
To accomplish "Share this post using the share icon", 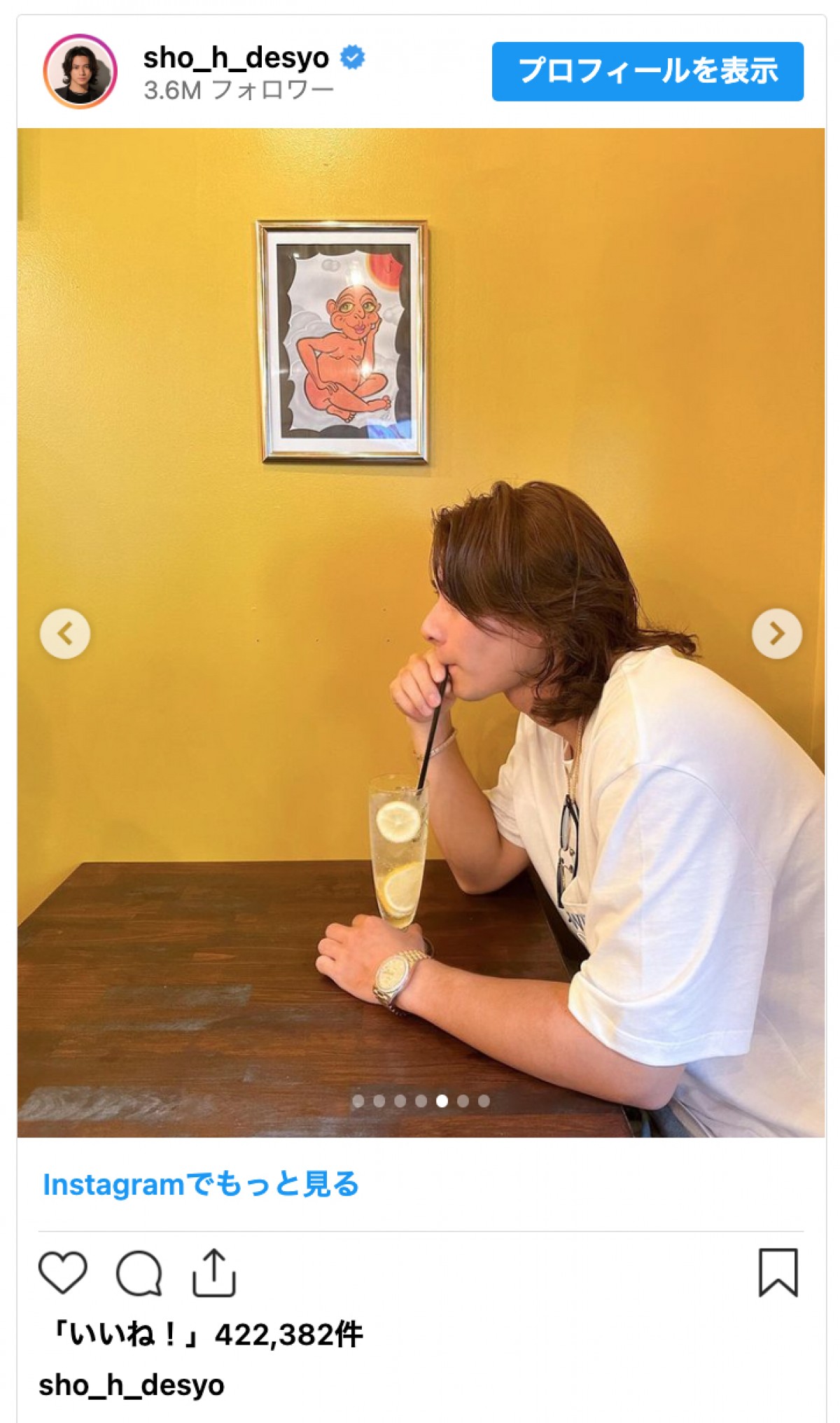I will coord(213,1272).
